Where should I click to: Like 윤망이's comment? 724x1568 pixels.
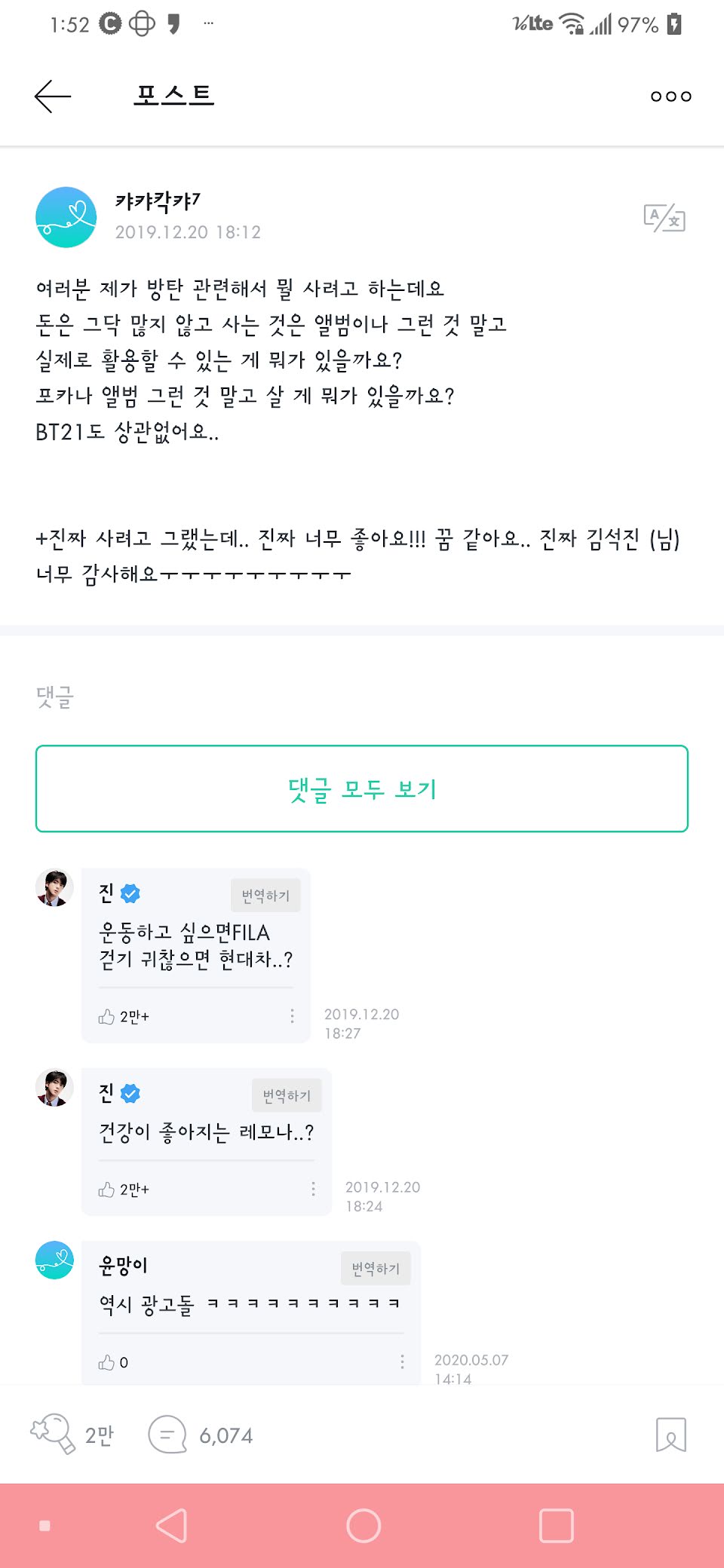click(x=107, y=1362)
